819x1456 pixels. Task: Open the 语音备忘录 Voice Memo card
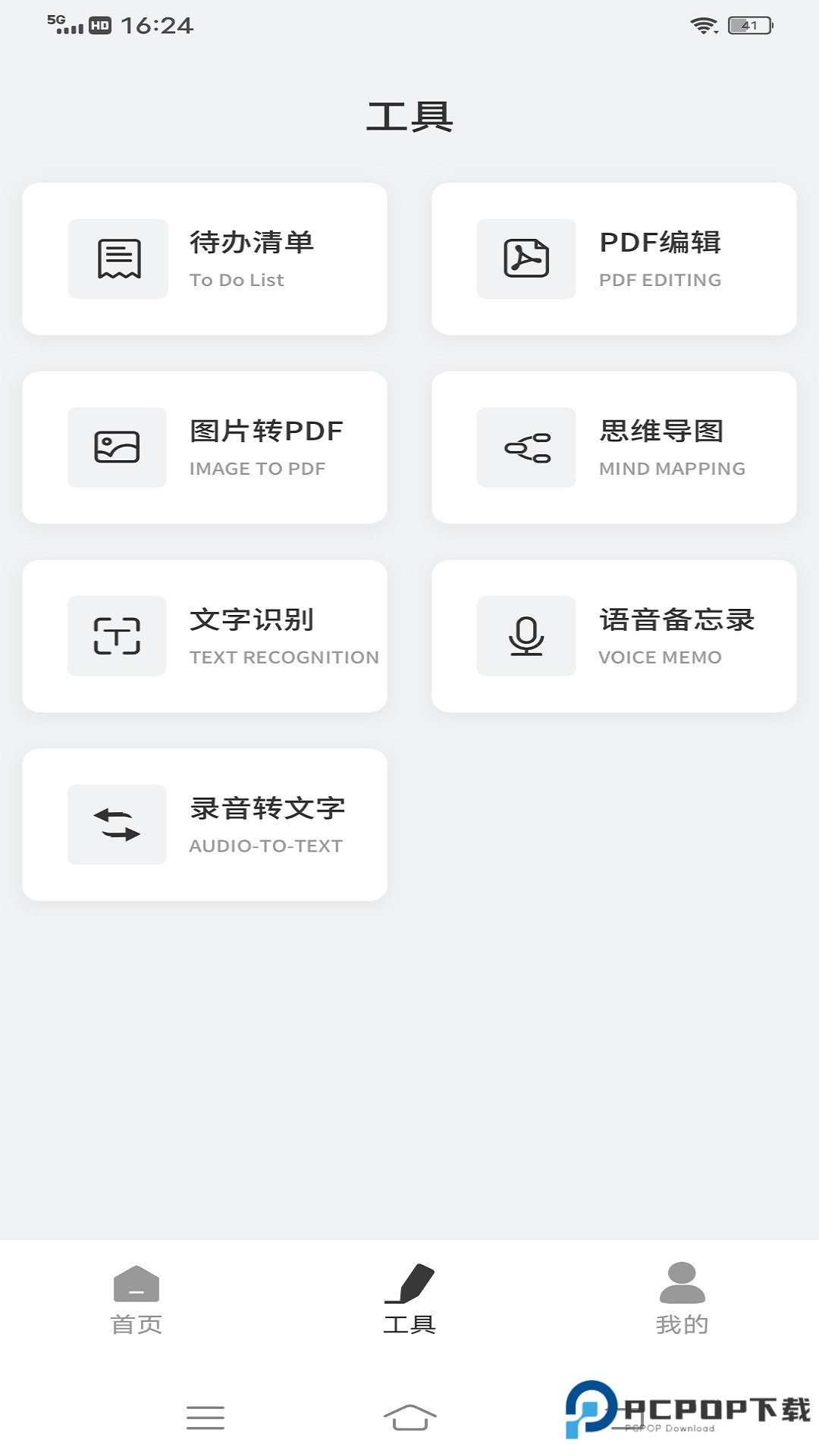pyautogui.click(x=614, y=635)
